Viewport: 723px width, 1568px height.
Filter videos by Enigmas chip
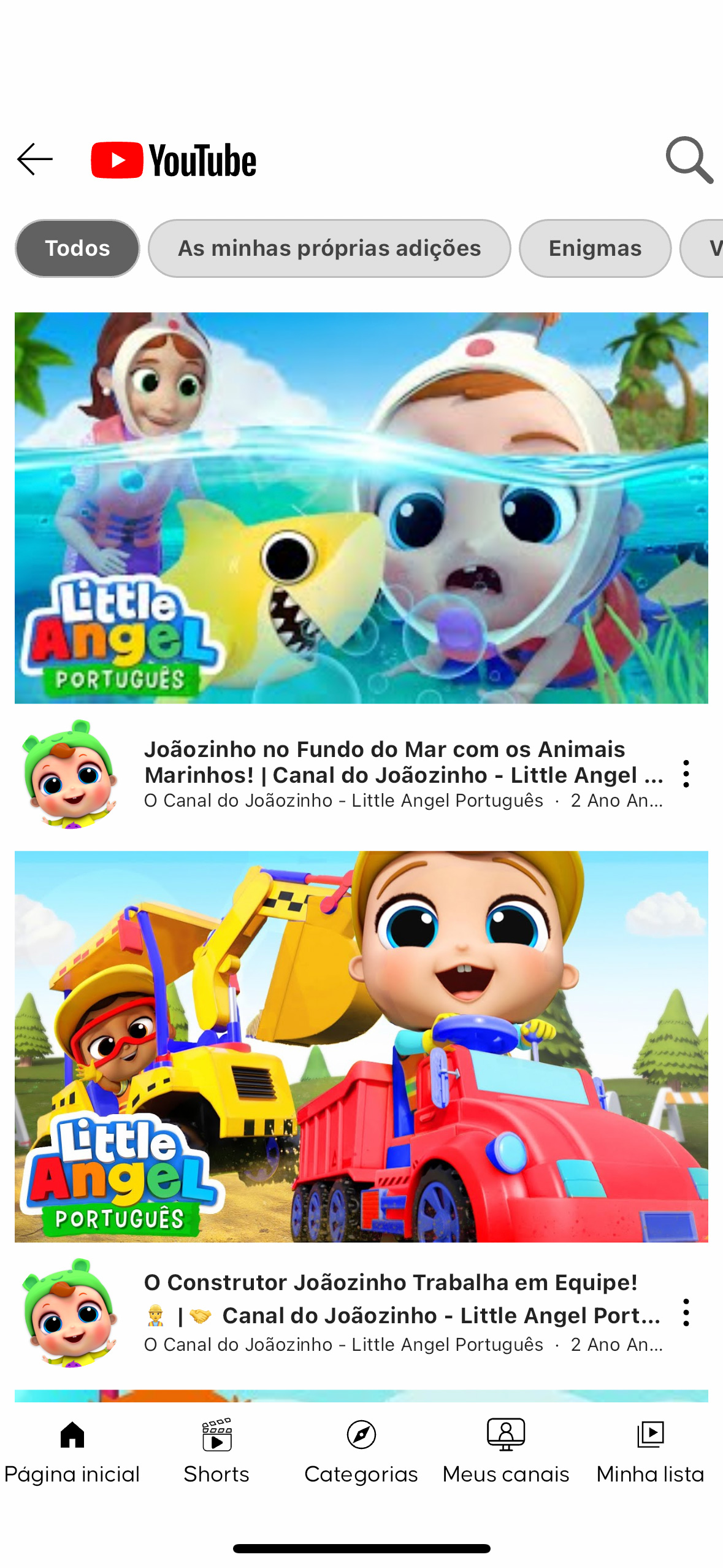pyautogui.click(x=595, y=248)
